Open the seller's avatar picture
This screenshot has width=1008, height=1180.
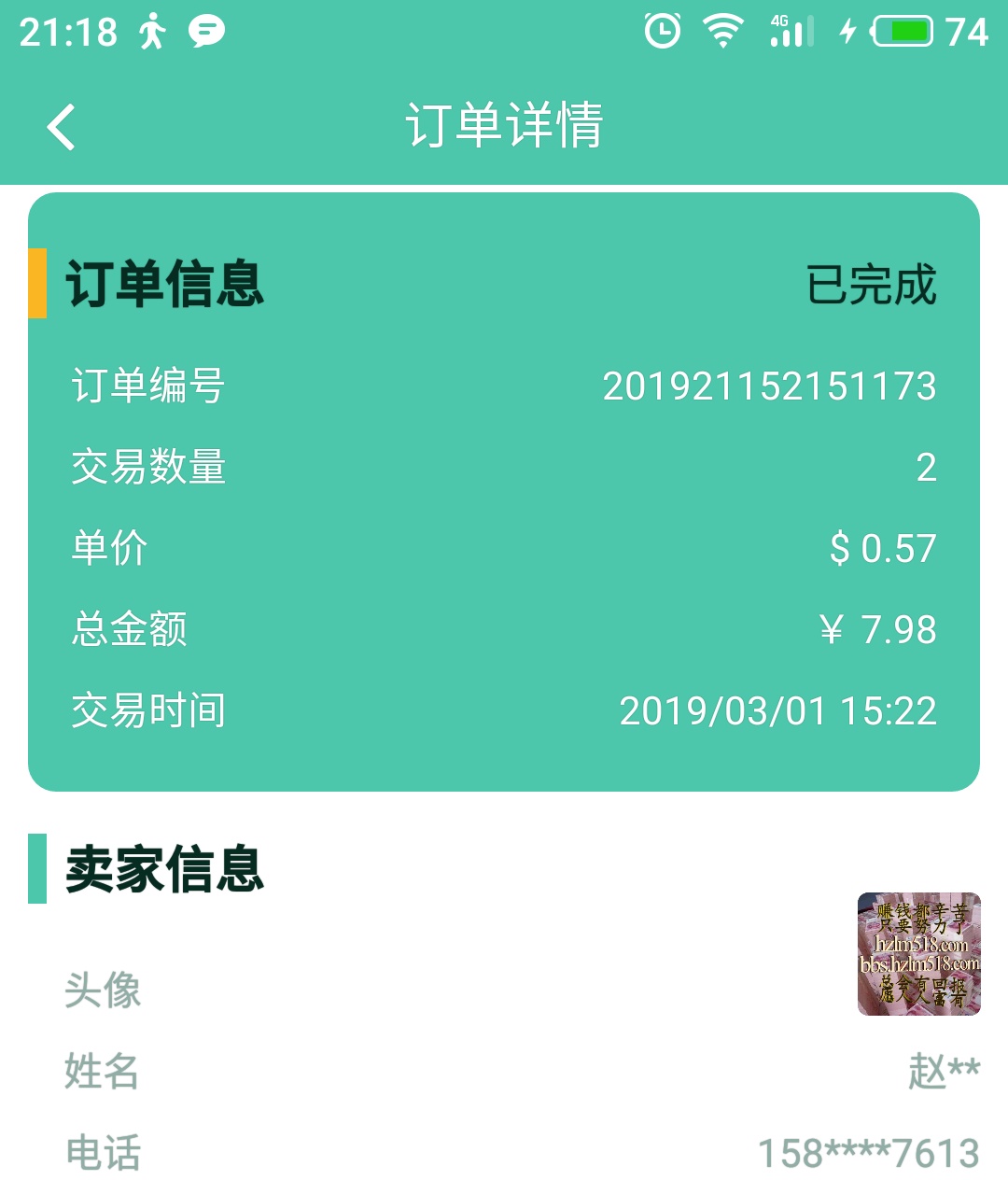pos(918,954)
